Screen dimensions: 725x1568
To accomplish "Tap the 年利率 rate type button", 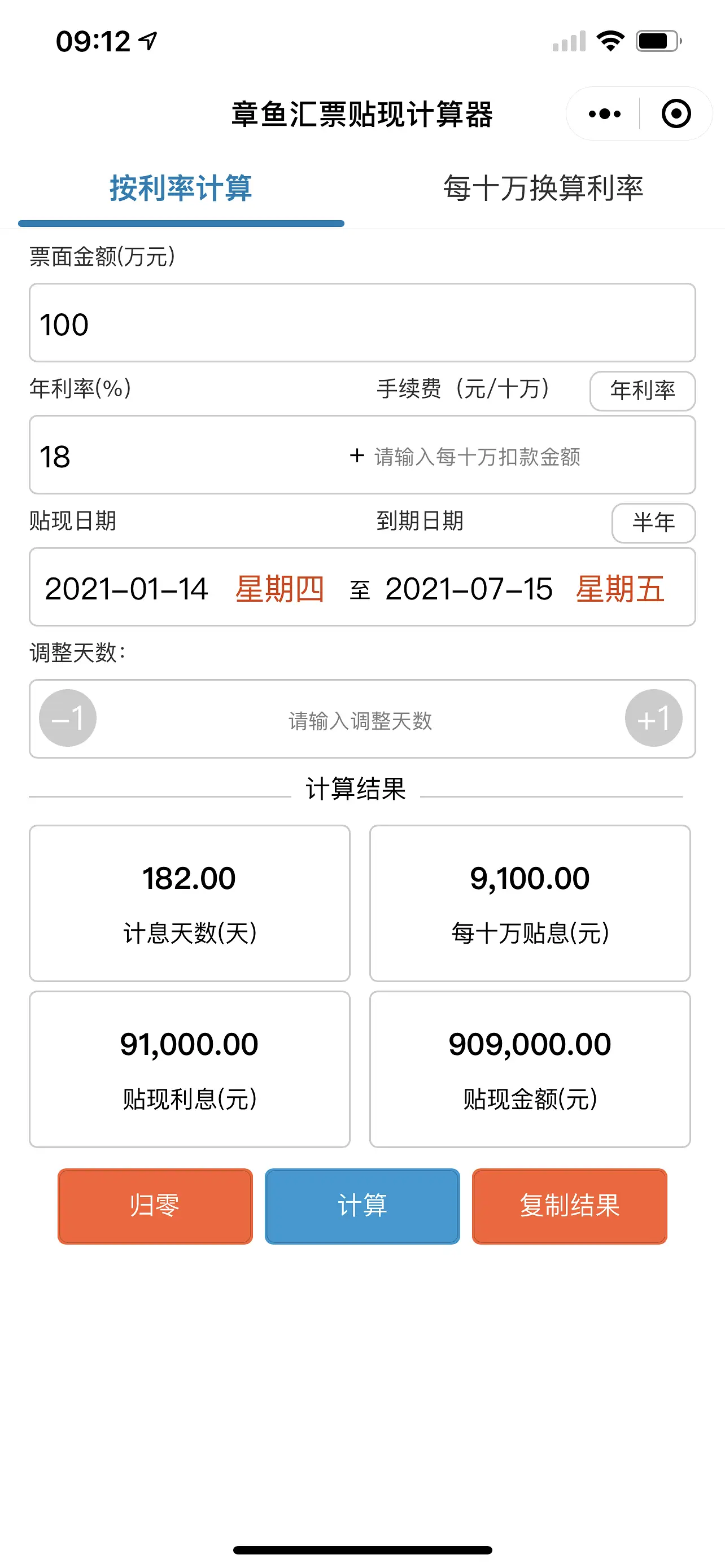I will 642,391.
